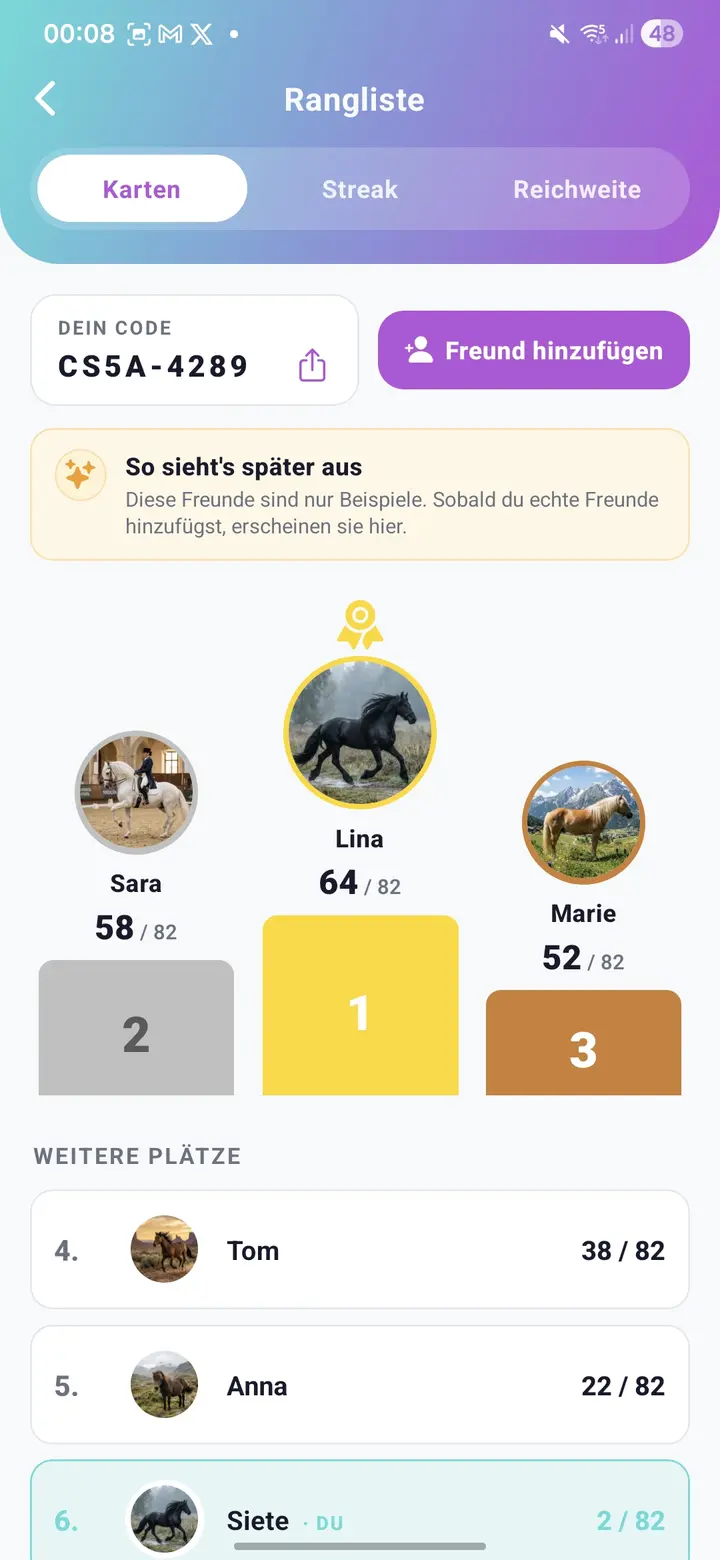The image size is (720, 1560).
Task: Tap Freund hinzufügen button
Action: pos(534,350)
